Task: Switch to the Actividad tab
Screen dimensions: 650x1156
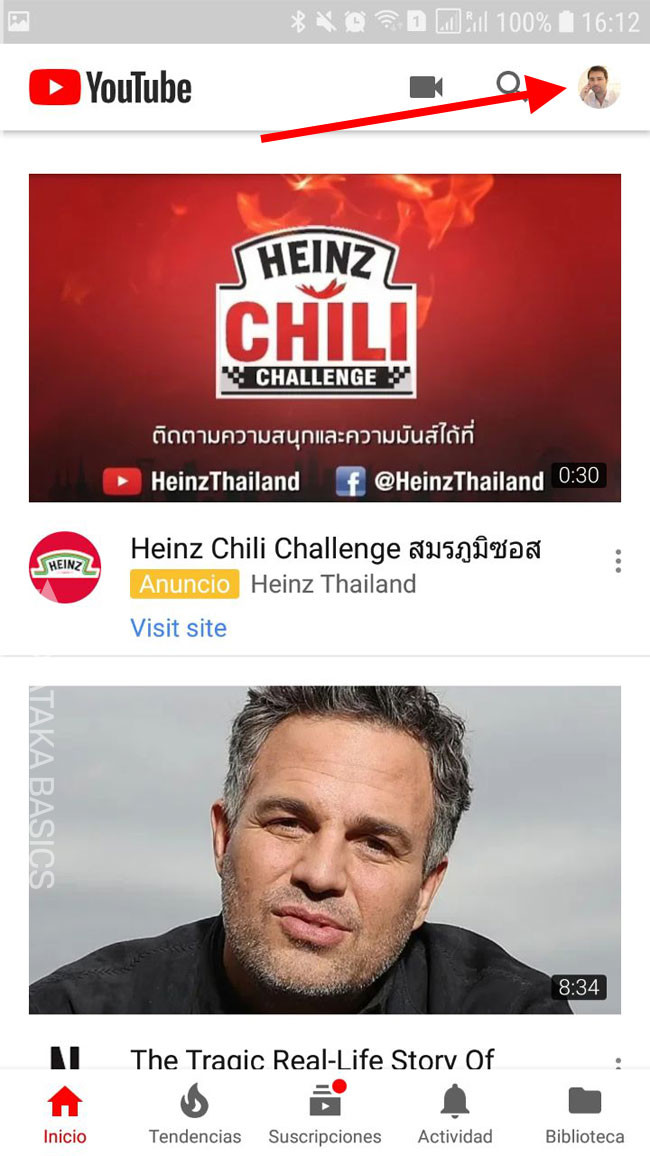Action: click(455, 1115)
